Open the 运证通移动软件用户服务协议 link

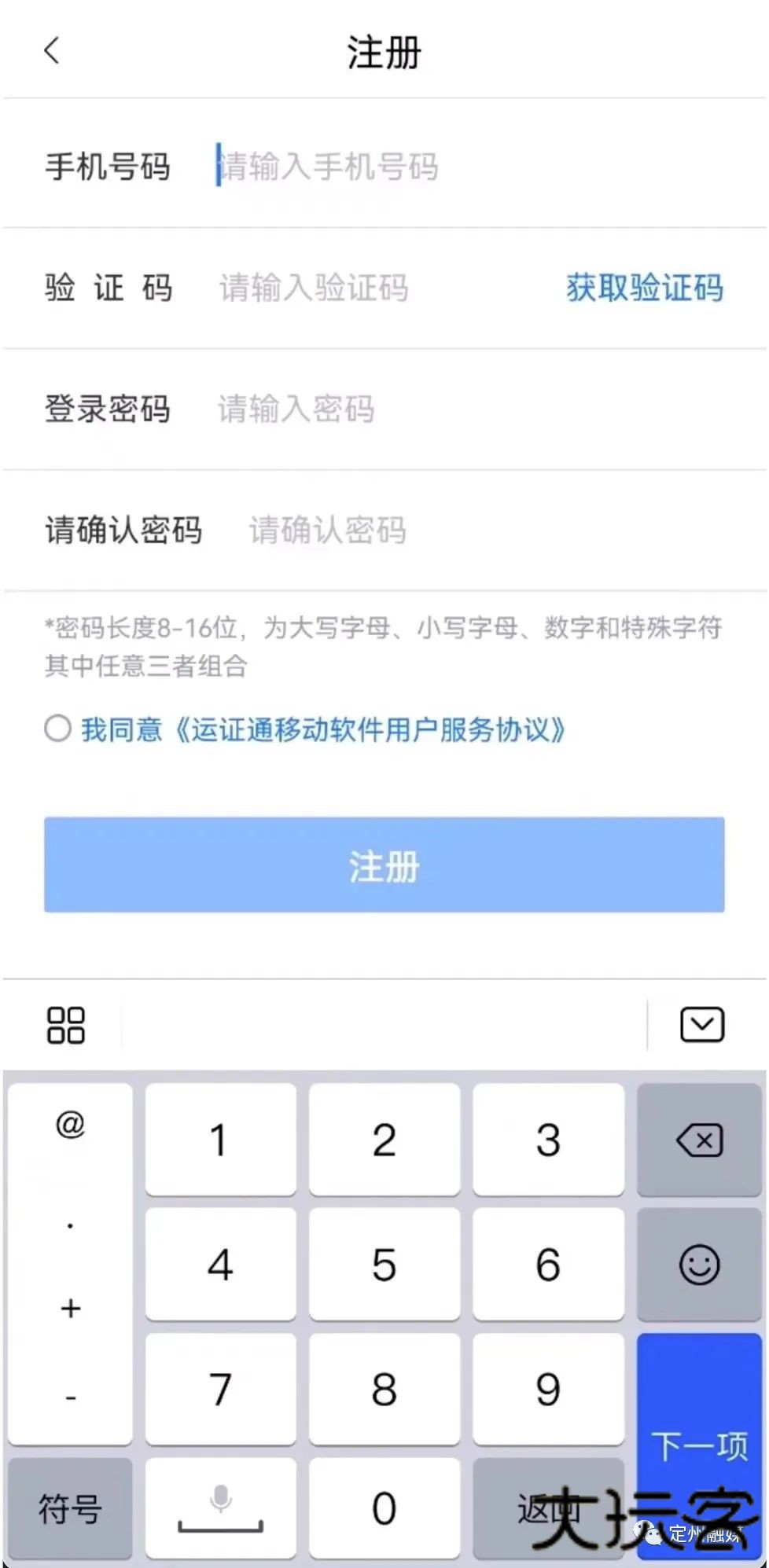(x=370, y=729)
